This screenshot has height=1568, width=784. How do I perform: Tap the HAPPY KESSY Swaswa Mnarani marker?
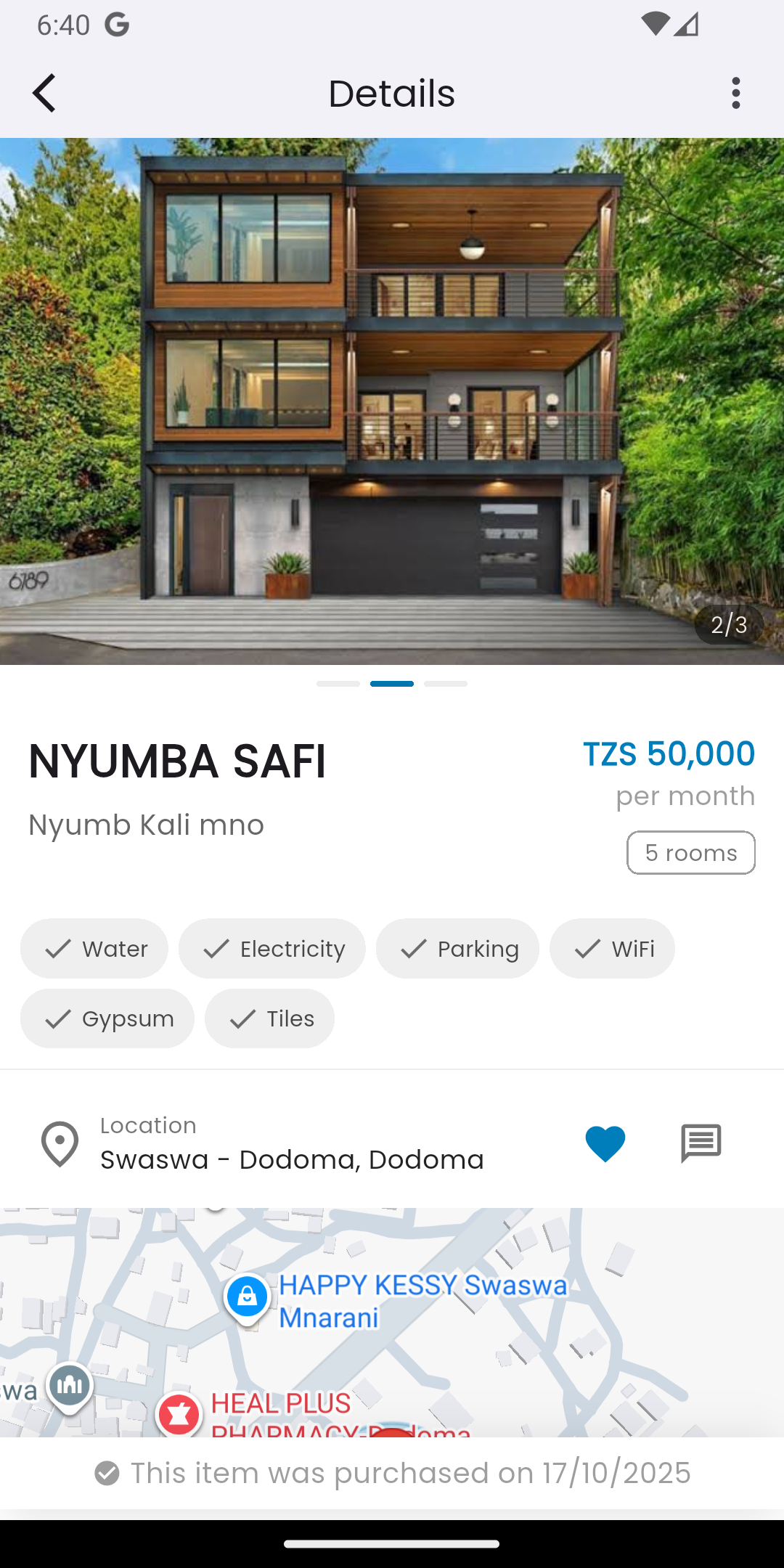click(248, 1297)
